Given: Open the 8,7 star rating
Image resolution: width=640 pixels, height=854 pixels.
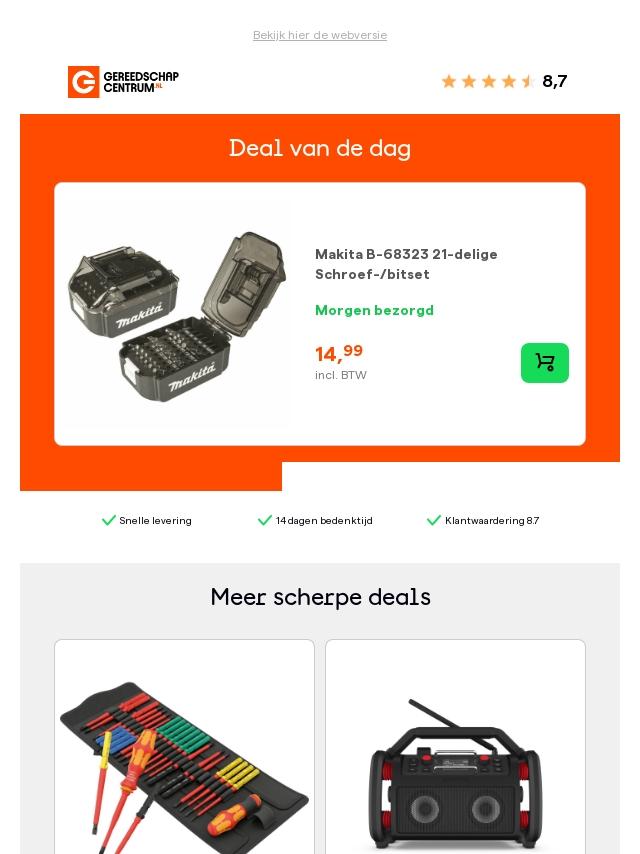Looking at the screenshot, I should point(504,81).
